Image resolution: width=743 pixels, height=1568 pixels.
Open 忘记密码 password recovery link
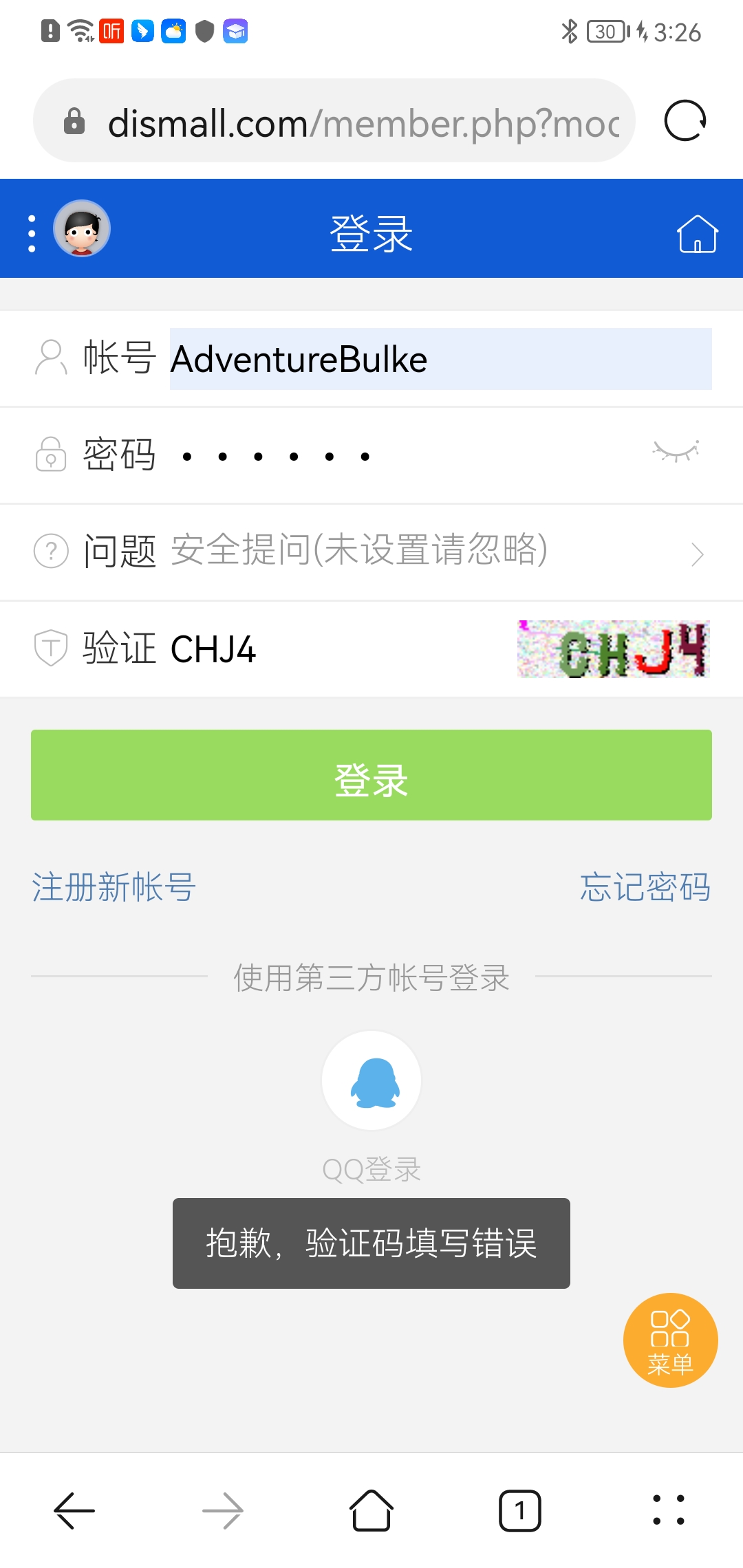(645, 887)
